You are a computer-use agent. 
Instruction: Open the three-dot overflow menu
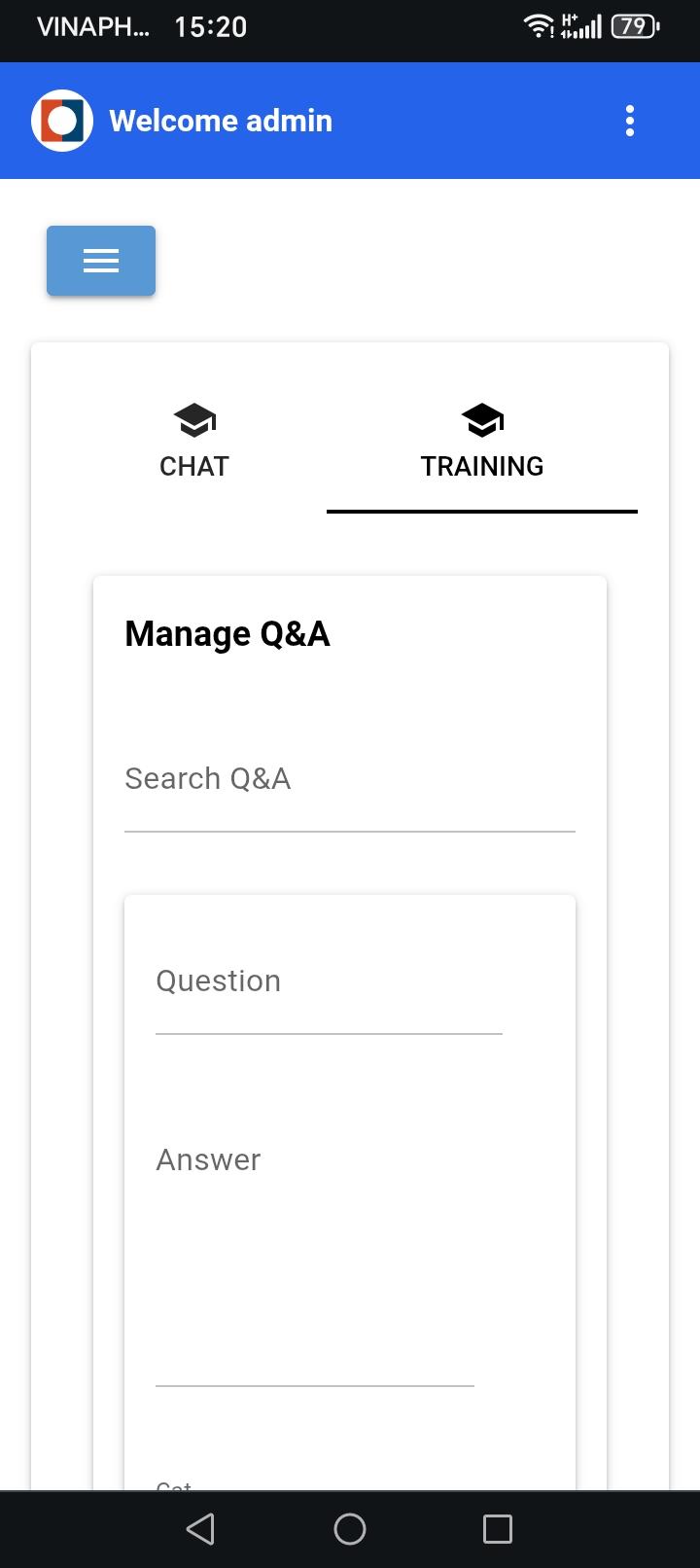pyautogui.click(x=630, y=121)
